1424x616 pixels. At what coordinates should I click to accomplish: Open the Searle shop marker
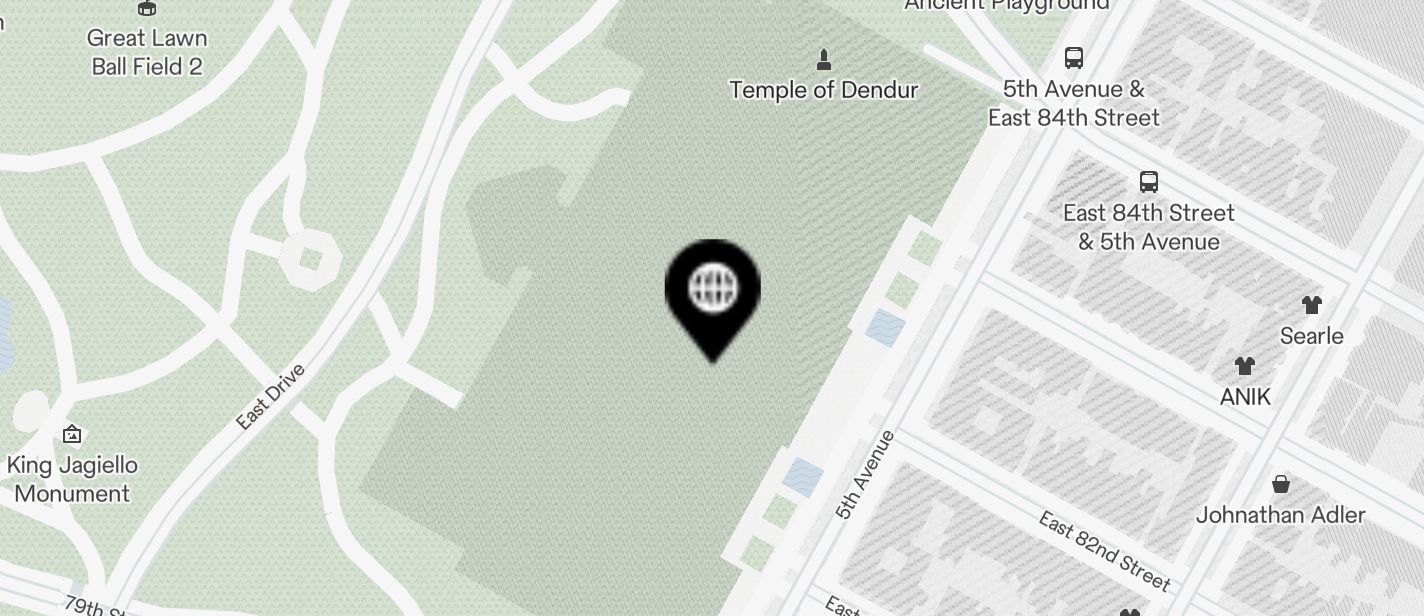click(x=1311, y=305)
